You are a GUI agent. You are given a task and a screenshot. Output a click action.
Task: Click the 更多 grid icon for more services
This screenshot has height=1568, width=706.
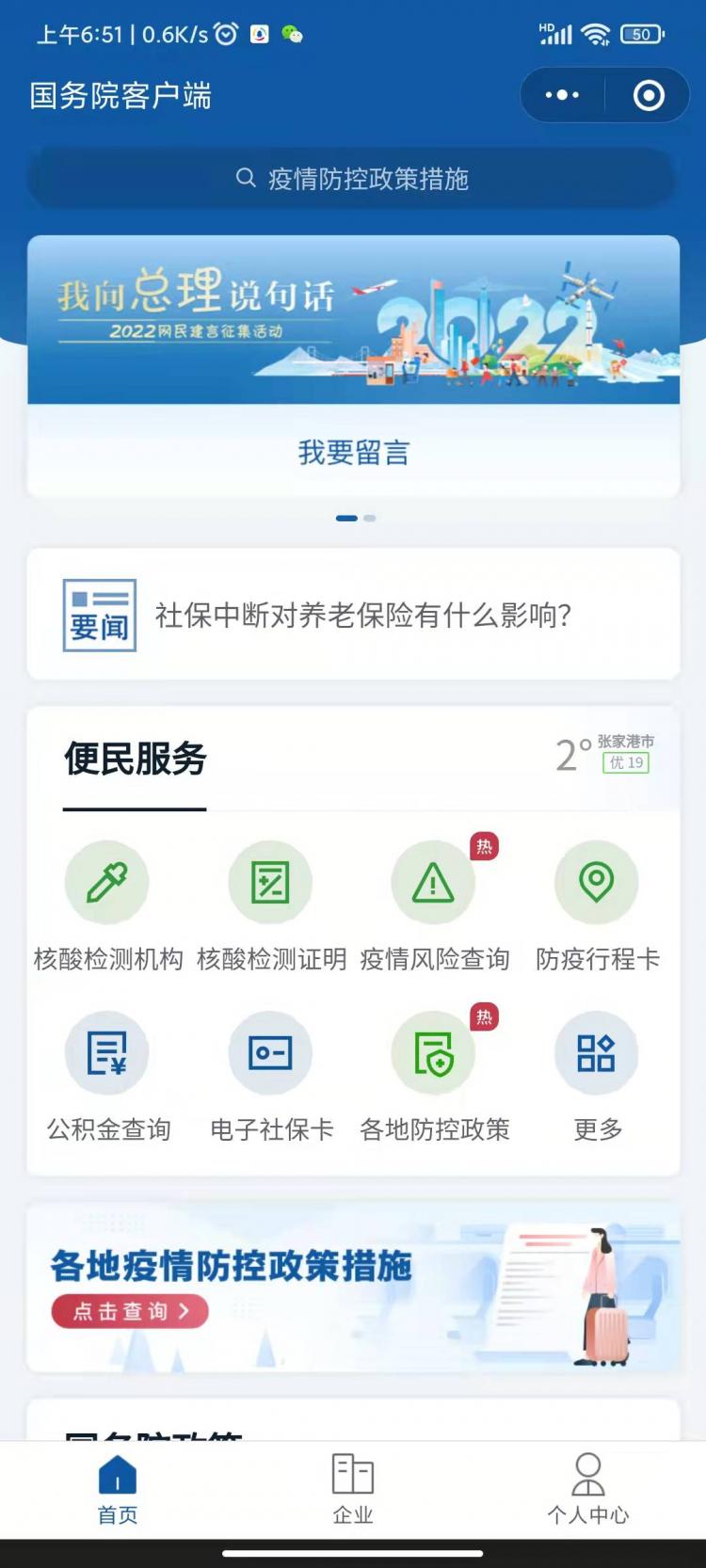[596, 1053]
